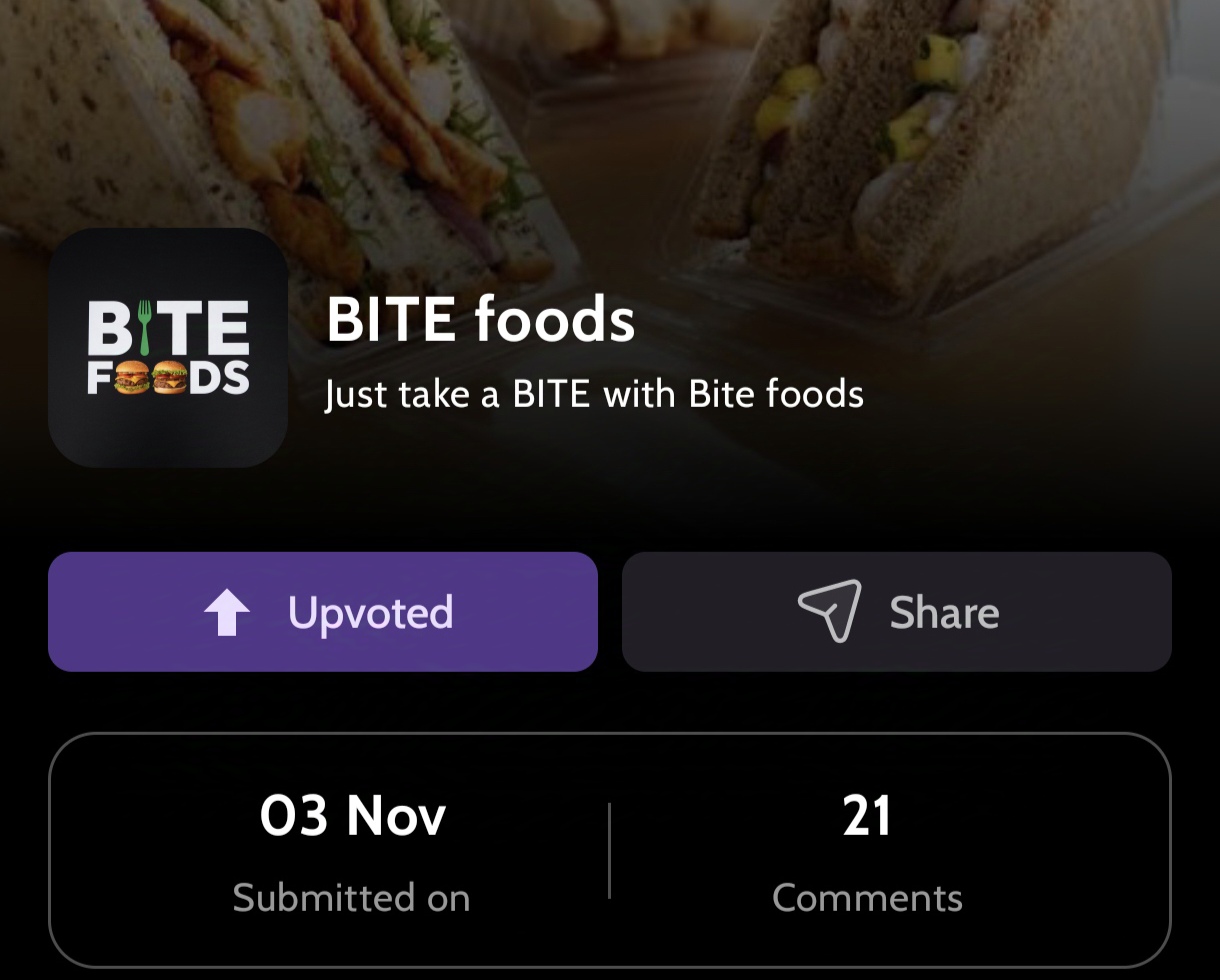
Task: Share the BITE foods page
Action: point(896,612)
